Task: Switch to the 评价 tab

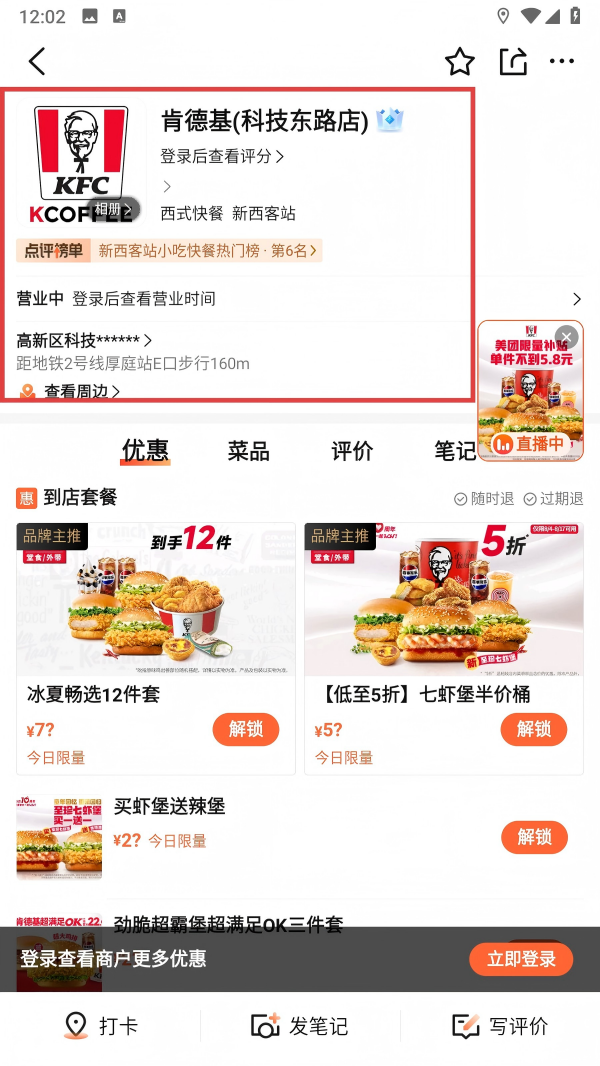Action: (352, 451)
